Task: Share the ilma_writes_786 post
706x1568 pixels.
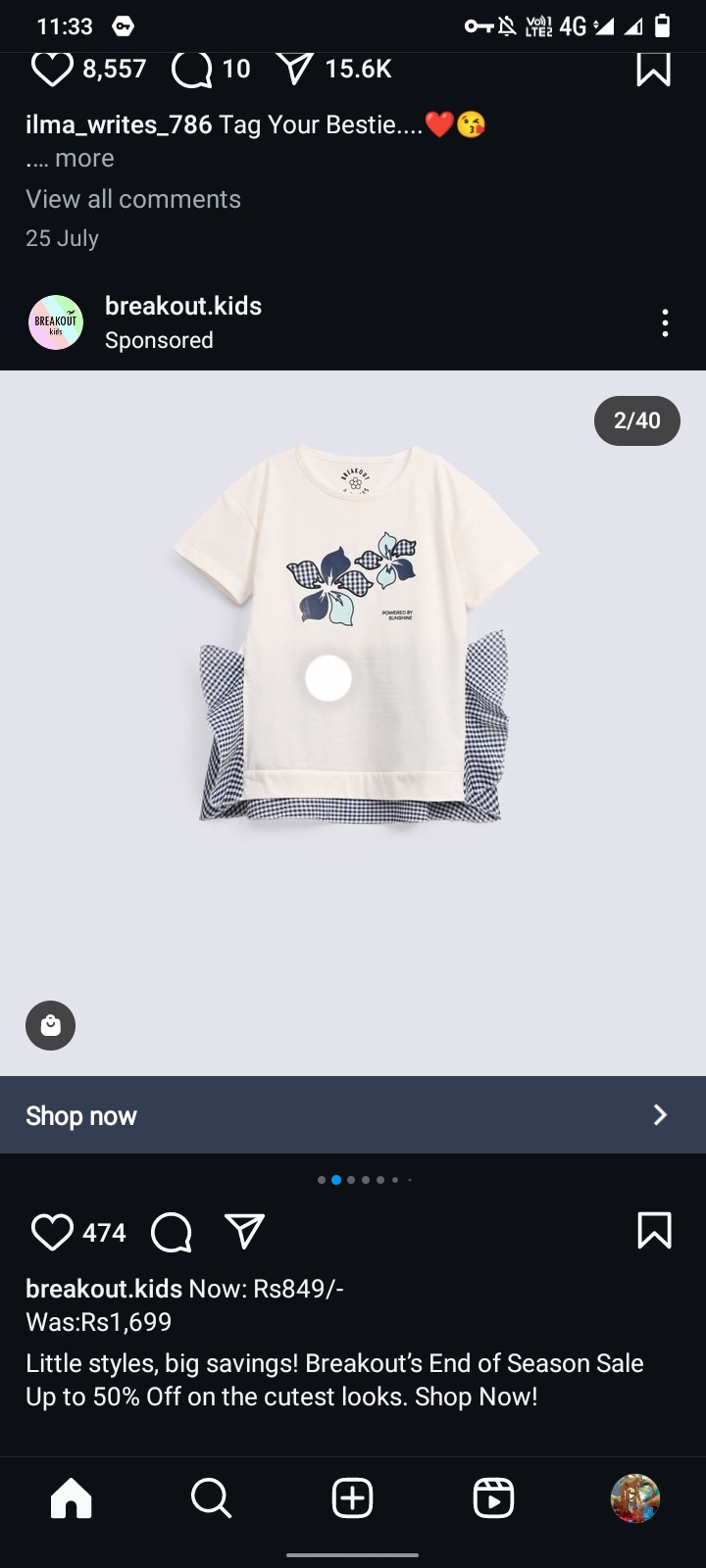Action: [294, 68]
